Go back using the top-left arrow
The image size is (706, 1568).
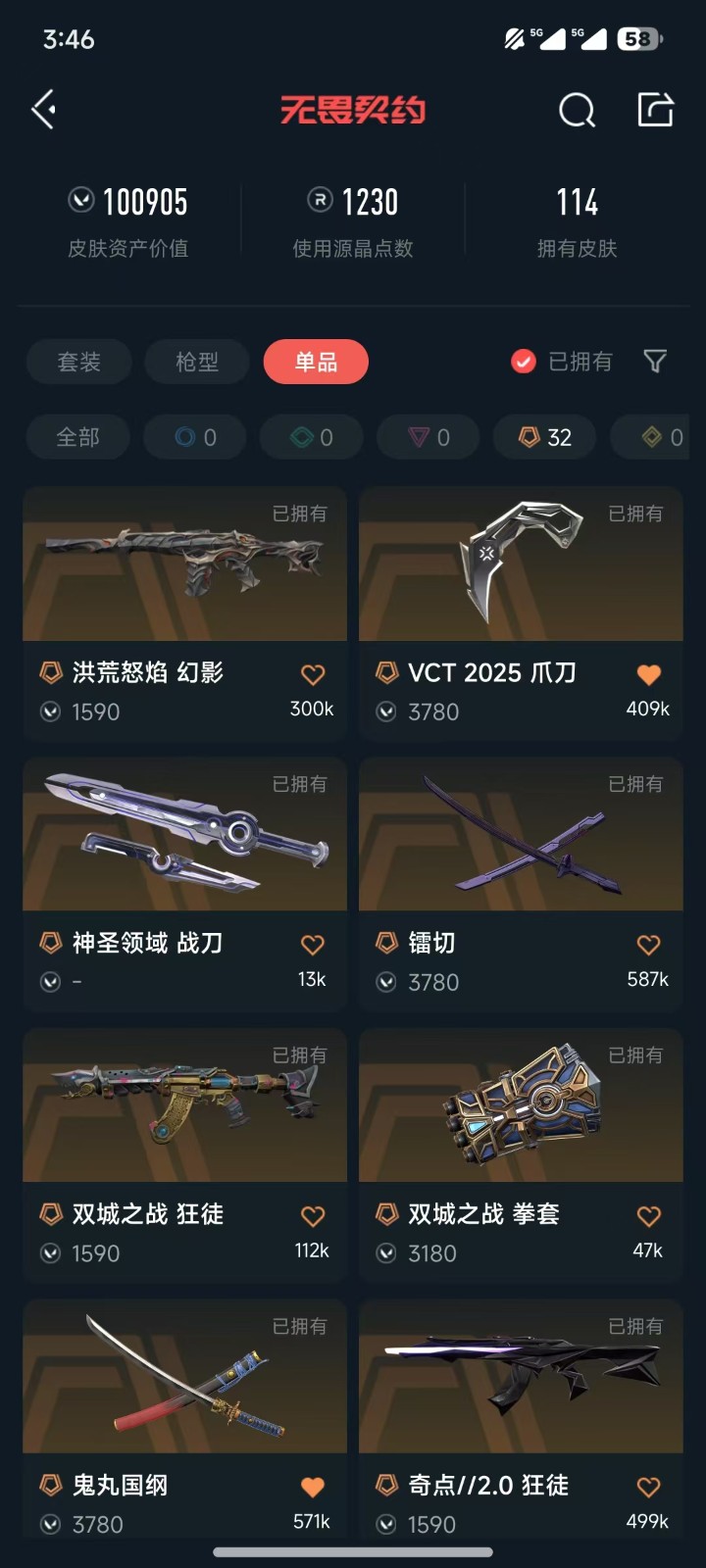coord(44,110)
